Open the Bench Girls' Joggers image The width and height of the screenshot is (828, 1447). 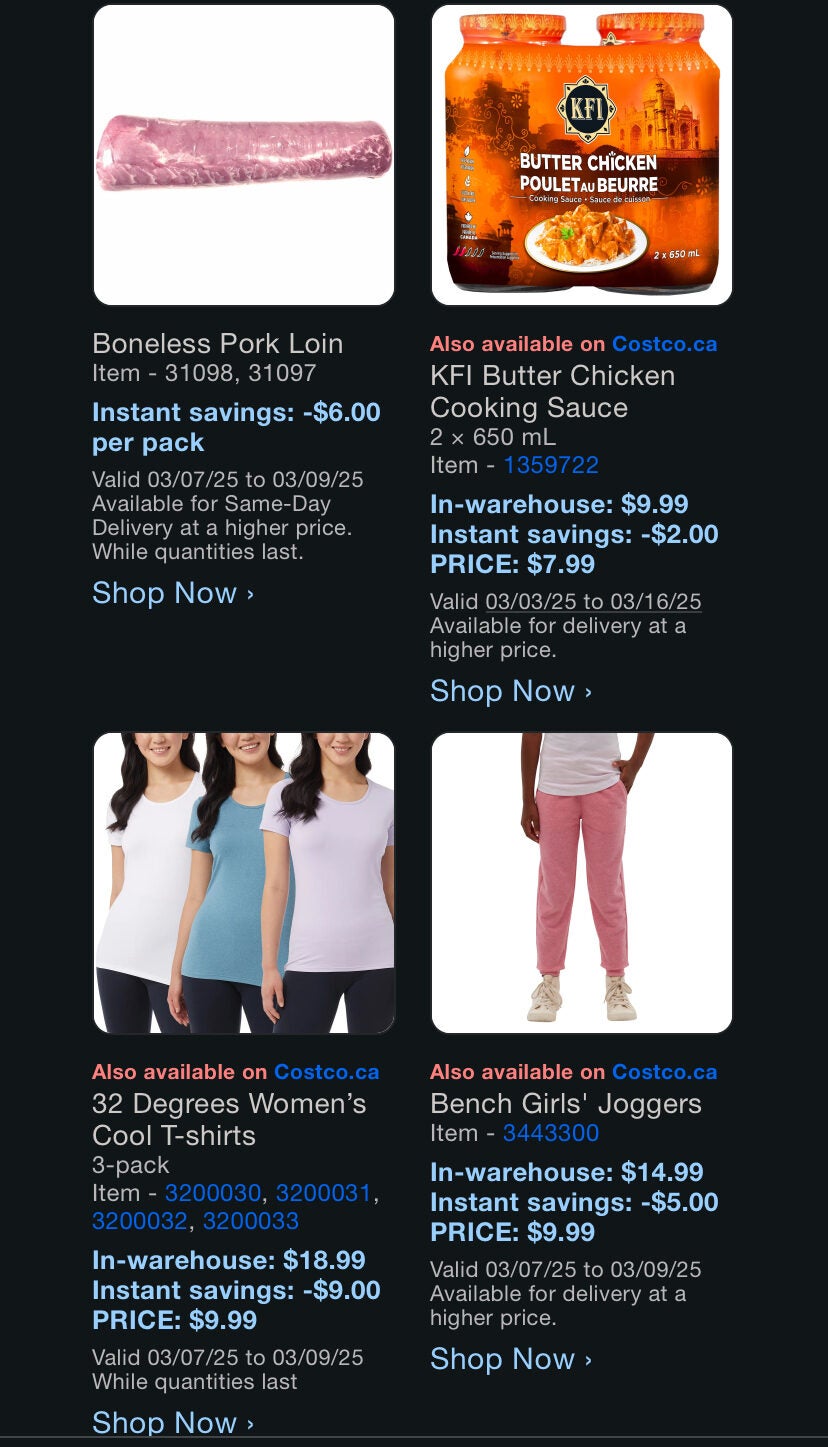pos(582,883)
